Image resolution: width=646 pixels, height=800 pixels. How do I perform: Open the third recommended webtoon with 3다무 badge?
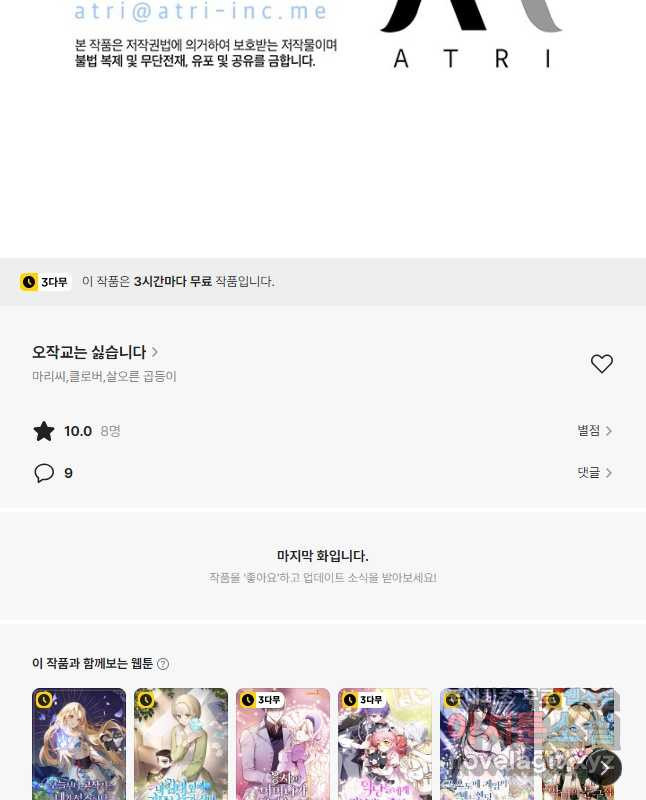283,744
